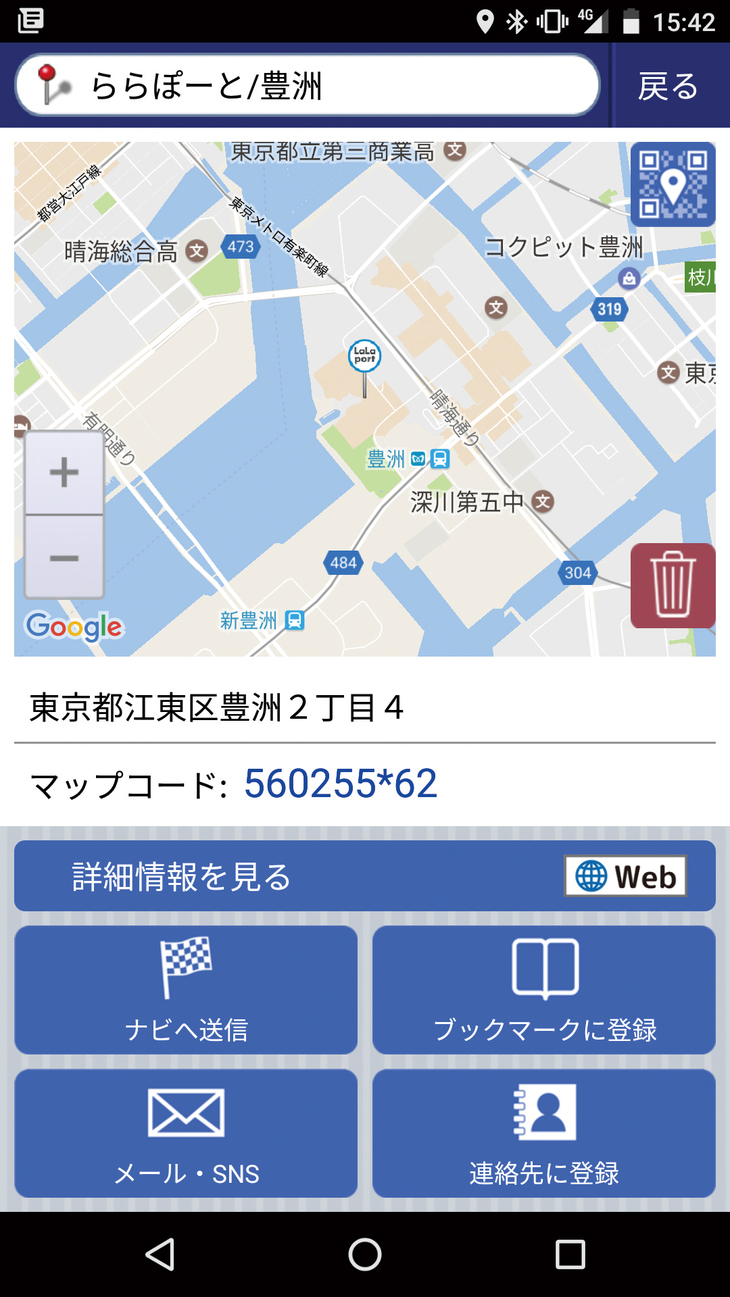Delete this location using the trash icon
This screenshot has width=730, height=1297.
[672, 588]
